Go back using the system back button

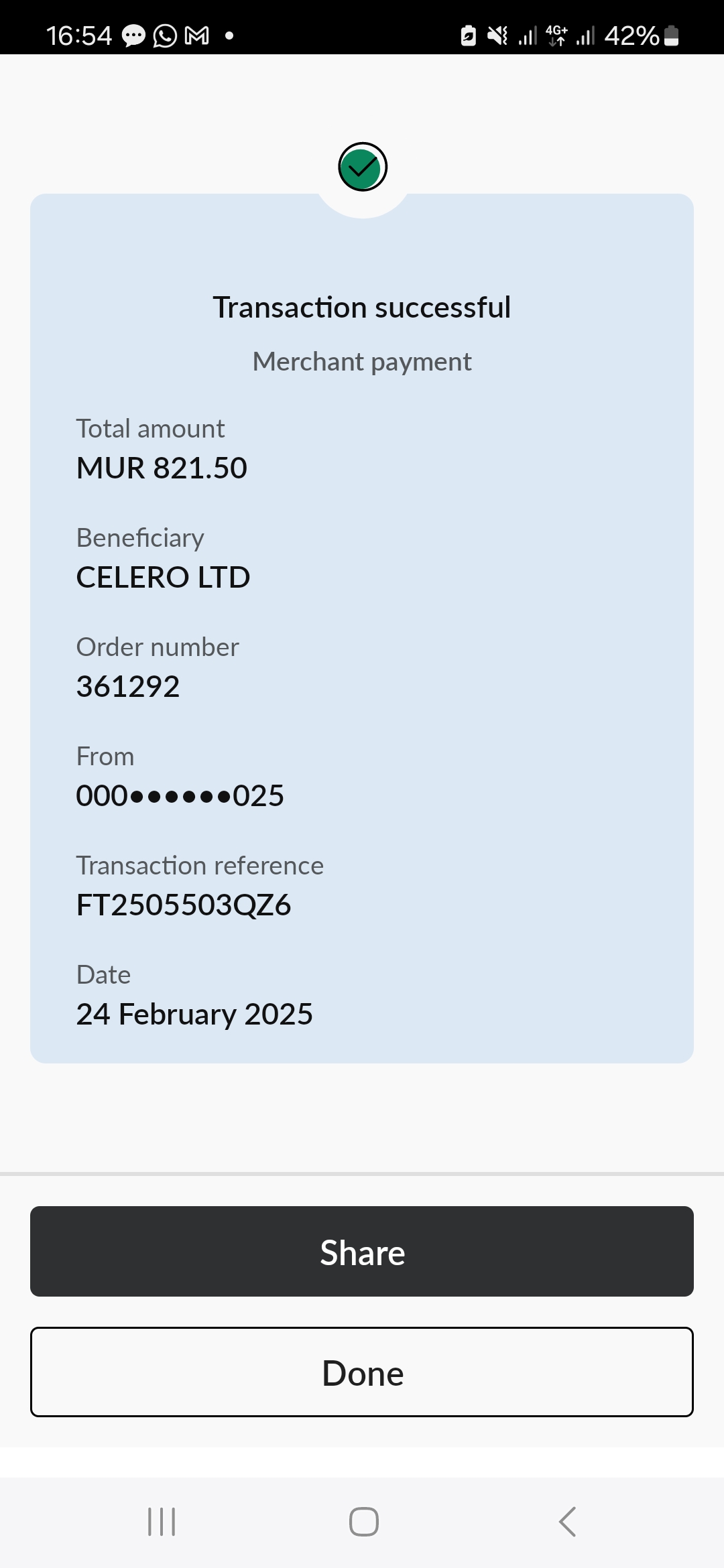[x=567, y=1521]
